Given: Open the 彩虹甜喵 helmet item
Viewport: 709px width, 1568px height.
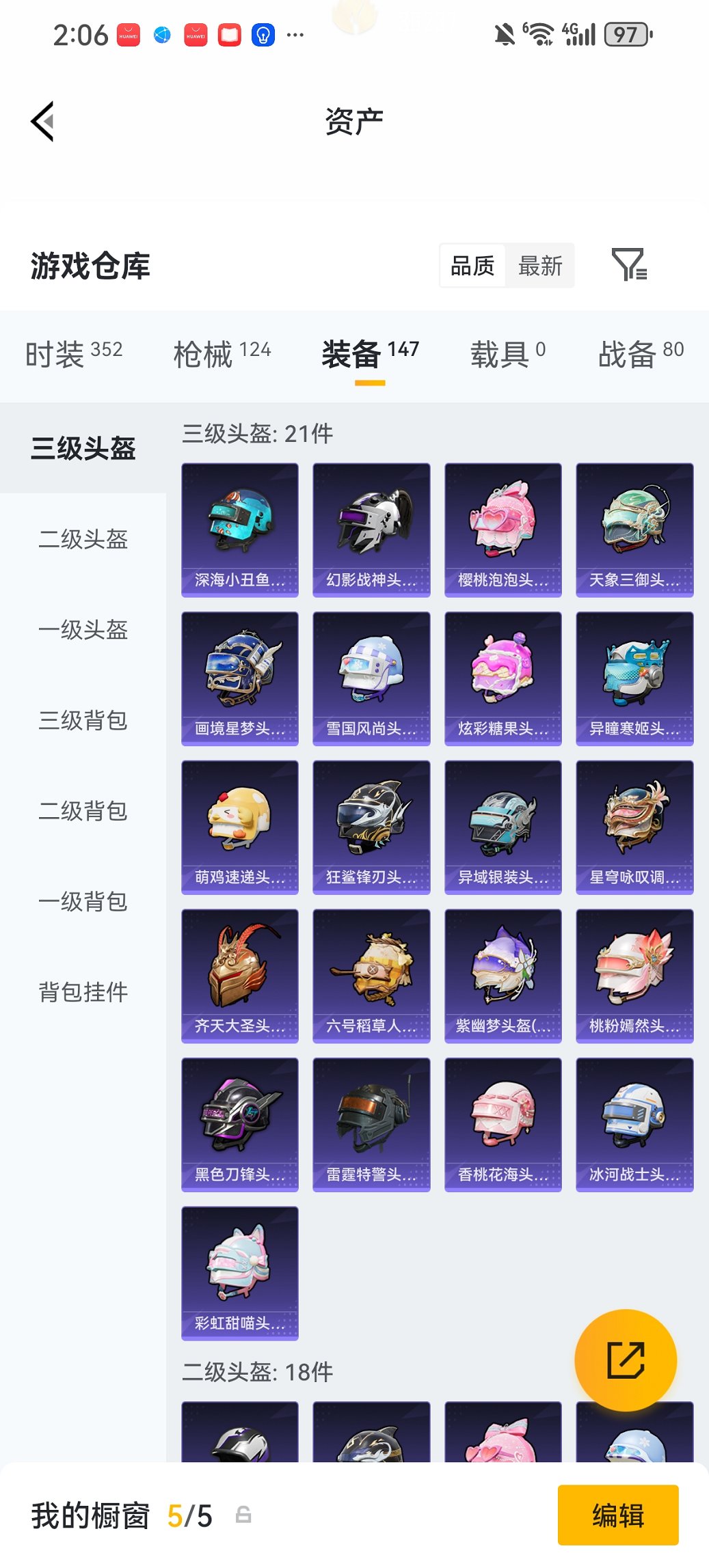Looking at the screenshot, I should [240, 1273].
